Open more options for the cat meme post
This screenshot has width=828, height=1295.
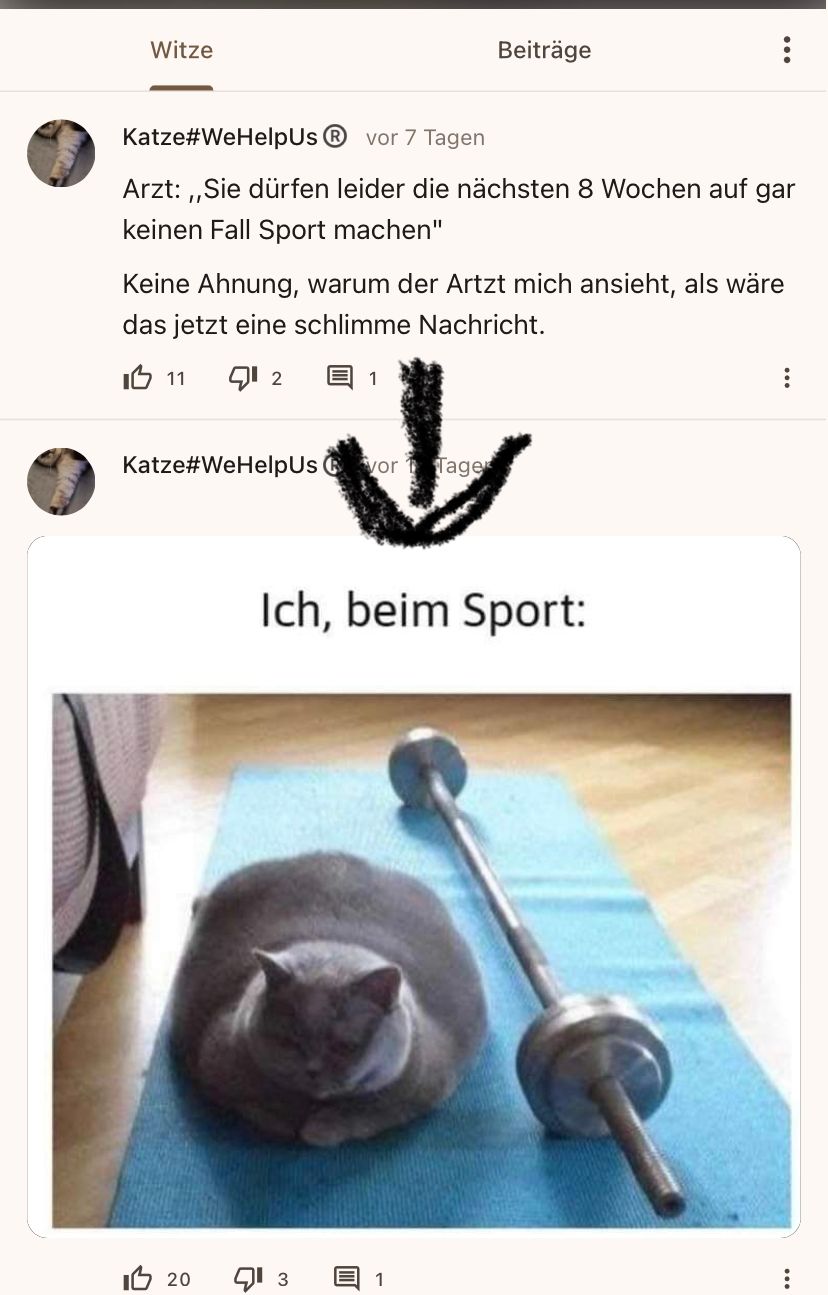point(787,1278)
